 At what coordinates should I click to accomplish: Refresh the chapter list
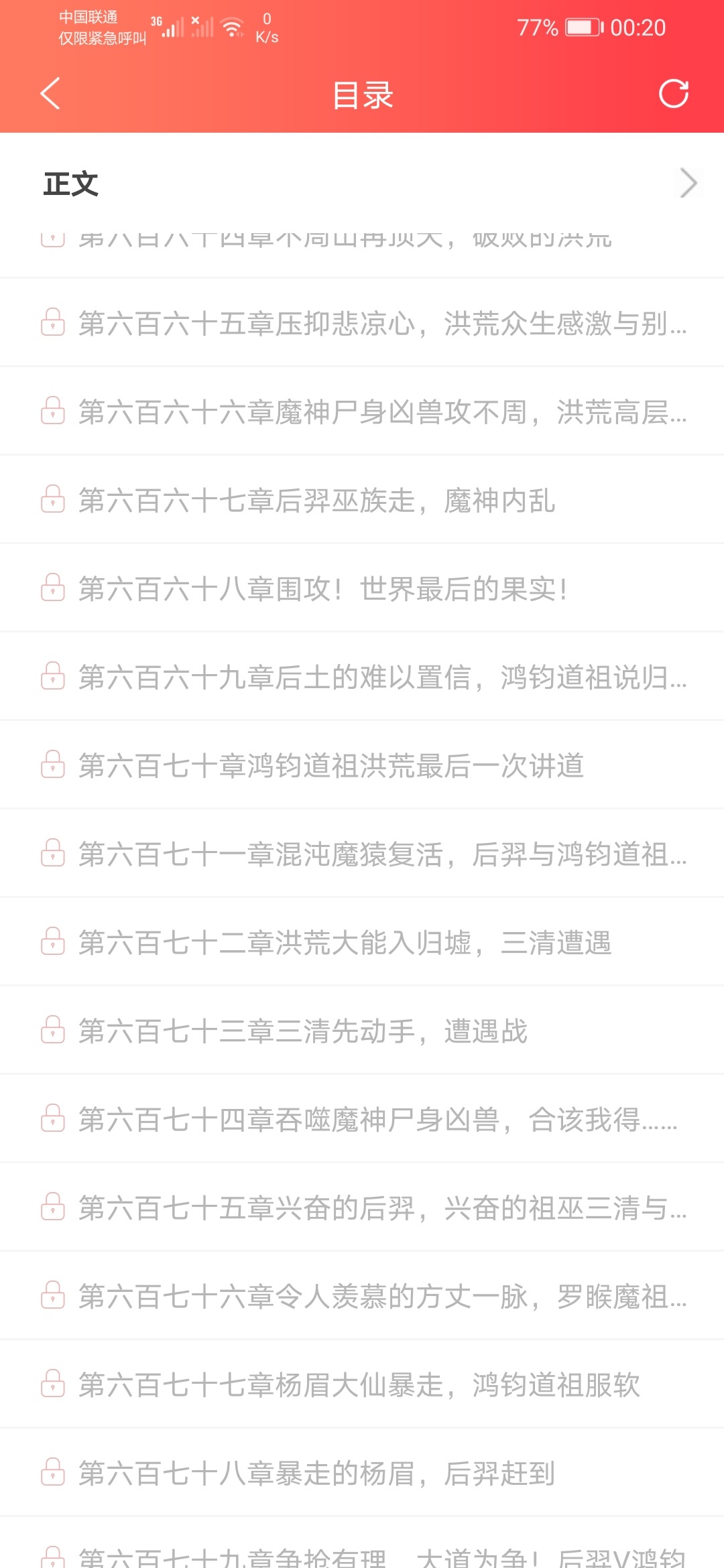pyautogui.click(x=673, y=93)
